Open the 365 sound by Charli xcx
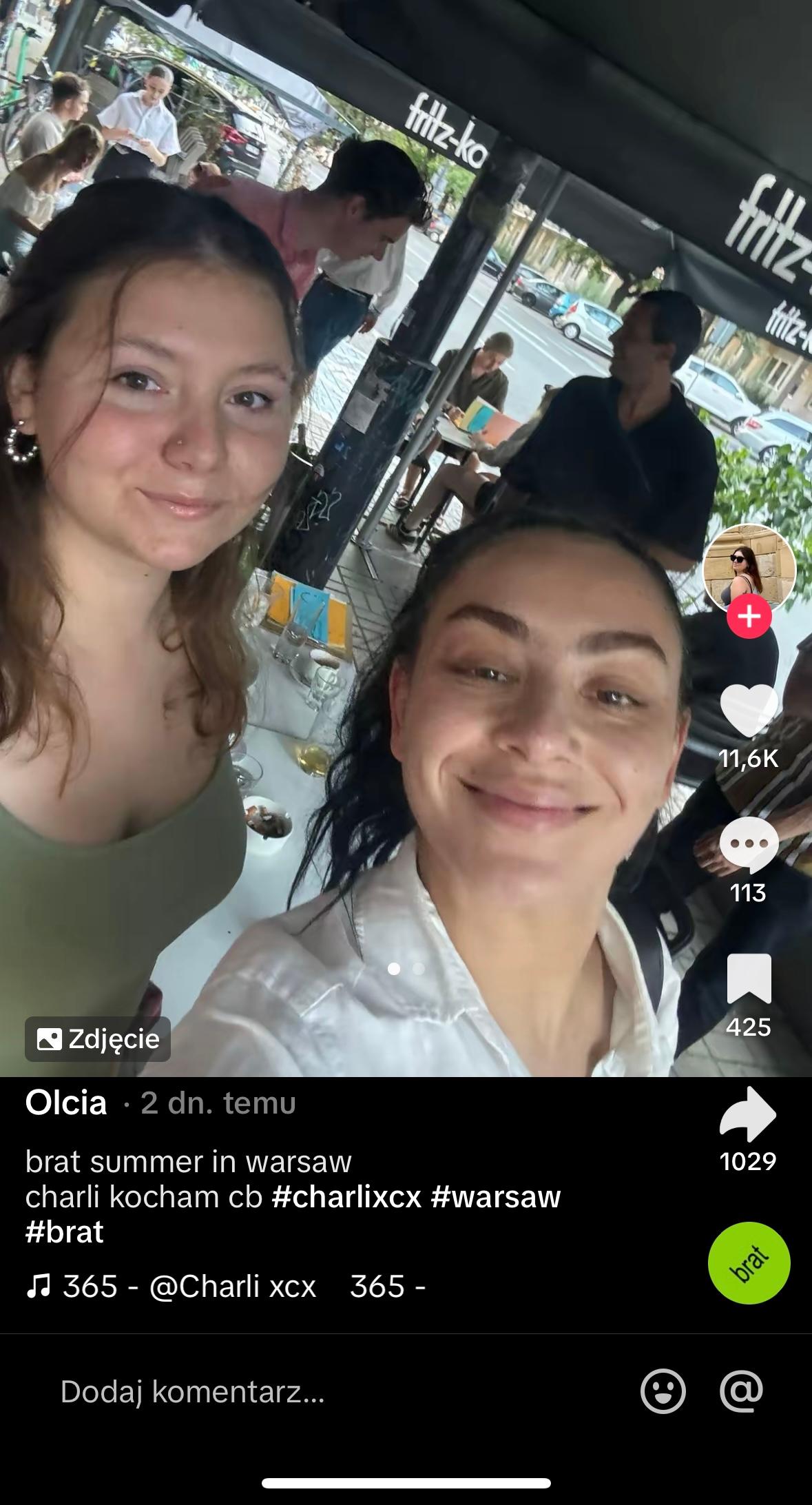Screen dimensions: 812x1505 (x=189, y=1286)
